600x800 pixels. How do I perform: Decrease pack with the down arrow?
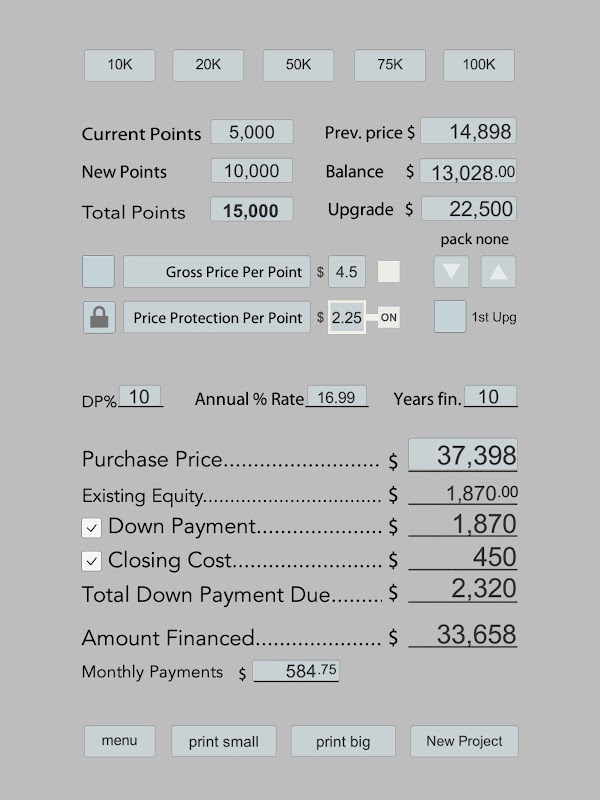(x=452, y=271)
